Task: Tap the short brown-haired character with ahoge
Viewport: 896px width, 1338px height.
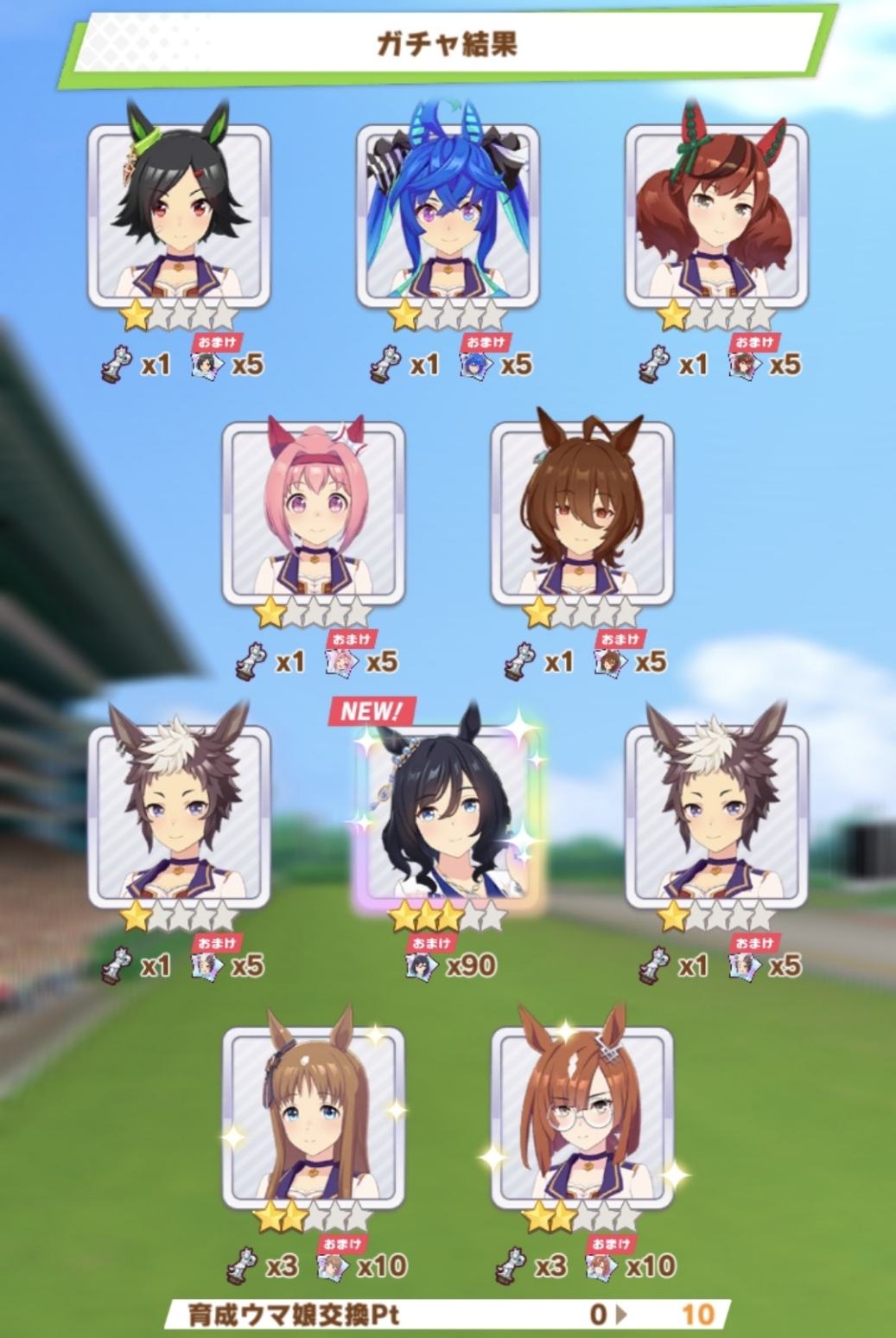Action: 581,514
